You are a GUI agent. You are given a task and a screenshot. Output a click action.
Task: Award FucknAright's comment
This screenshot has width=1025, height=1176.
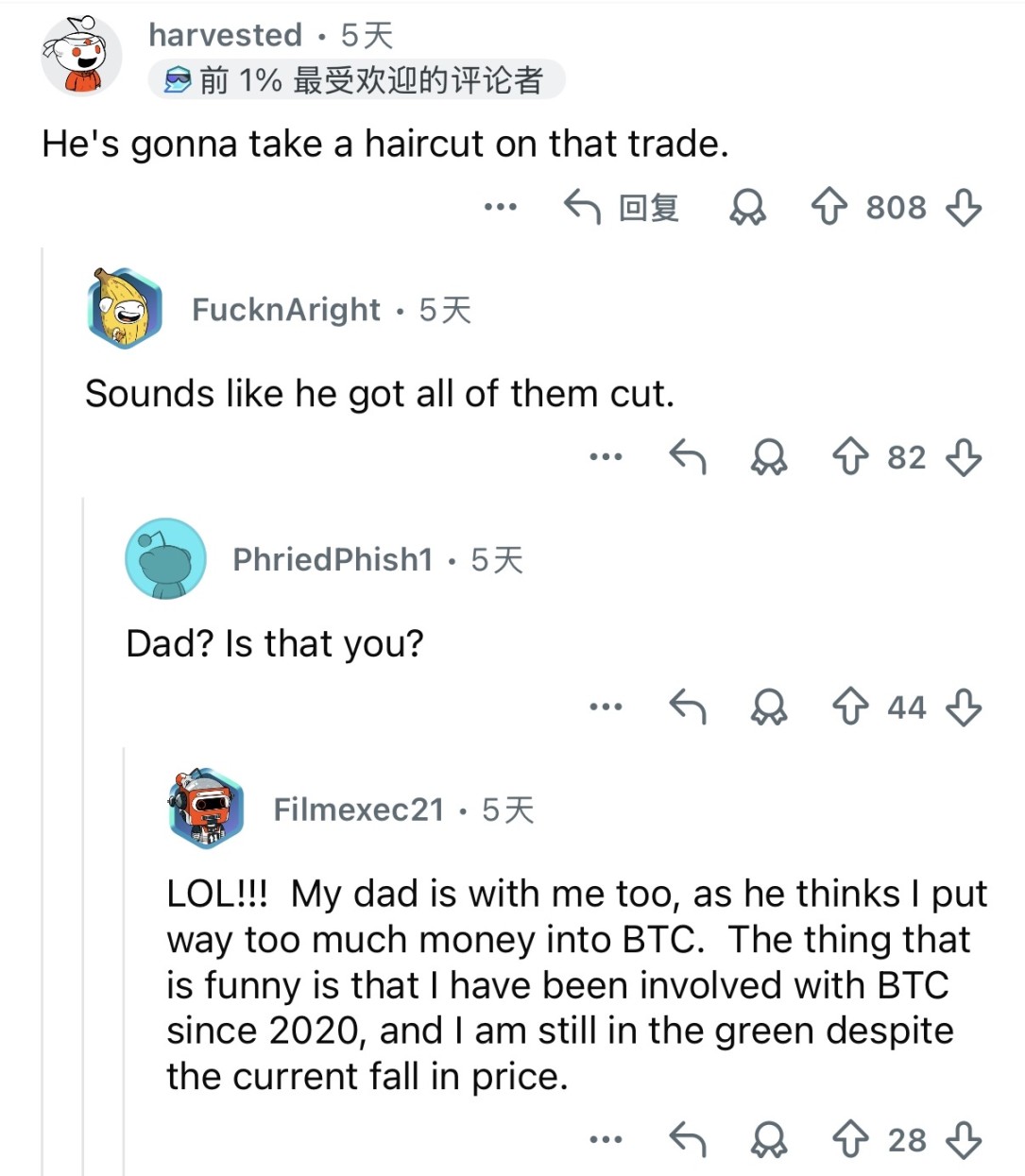(768, 457)
